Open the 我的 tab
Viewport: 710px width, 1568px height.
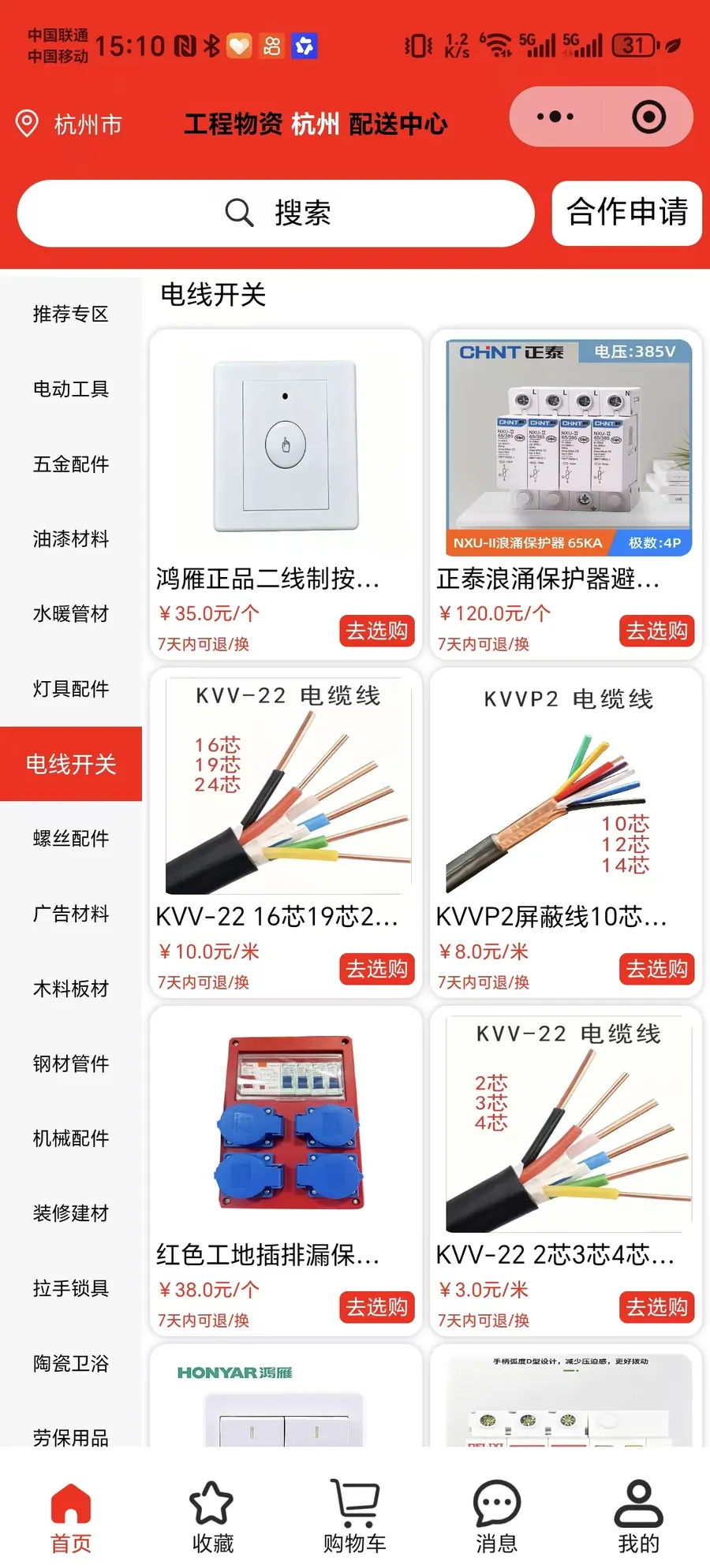pos(639,1517)
